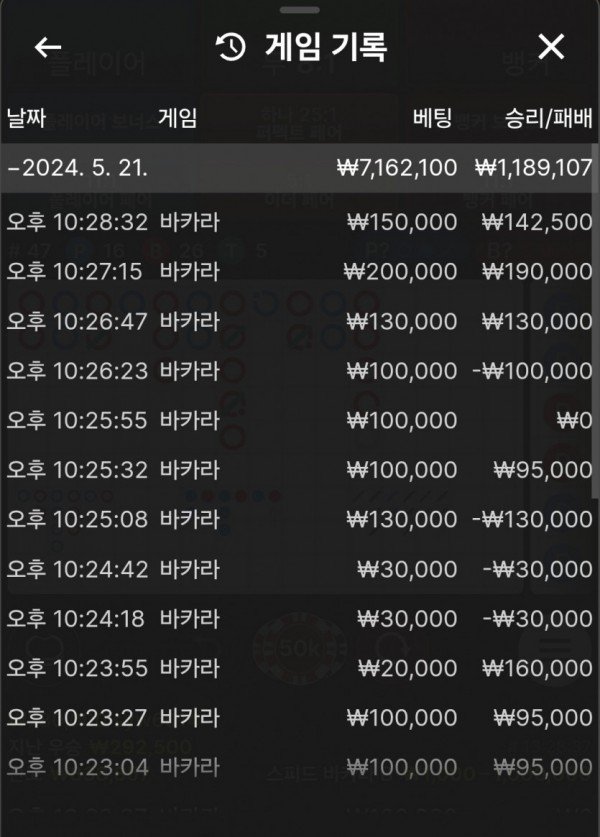Show the 오후 10:25:55 round with ₩0 result

click(300, 420)
